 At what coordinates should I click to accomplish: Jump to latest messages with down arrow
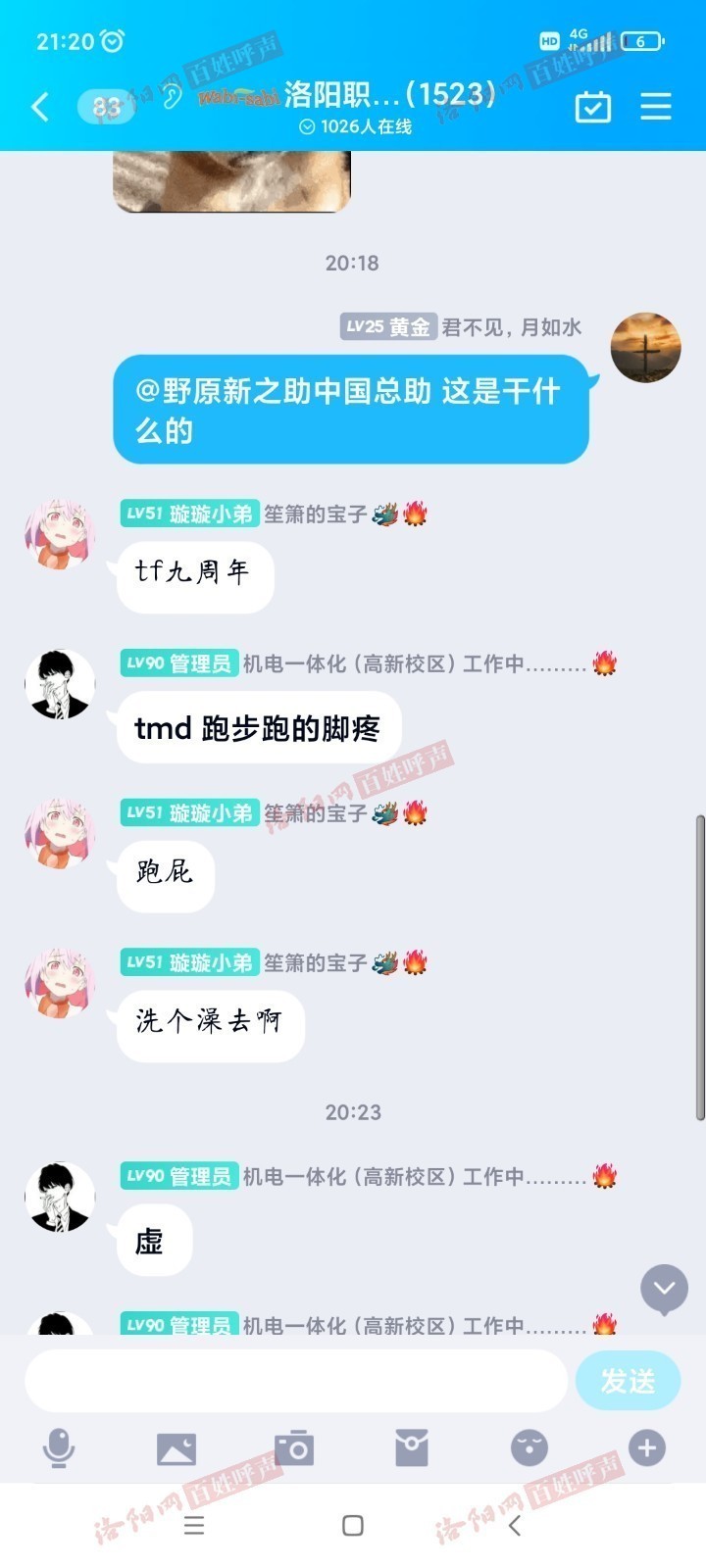click(664, 1289)
